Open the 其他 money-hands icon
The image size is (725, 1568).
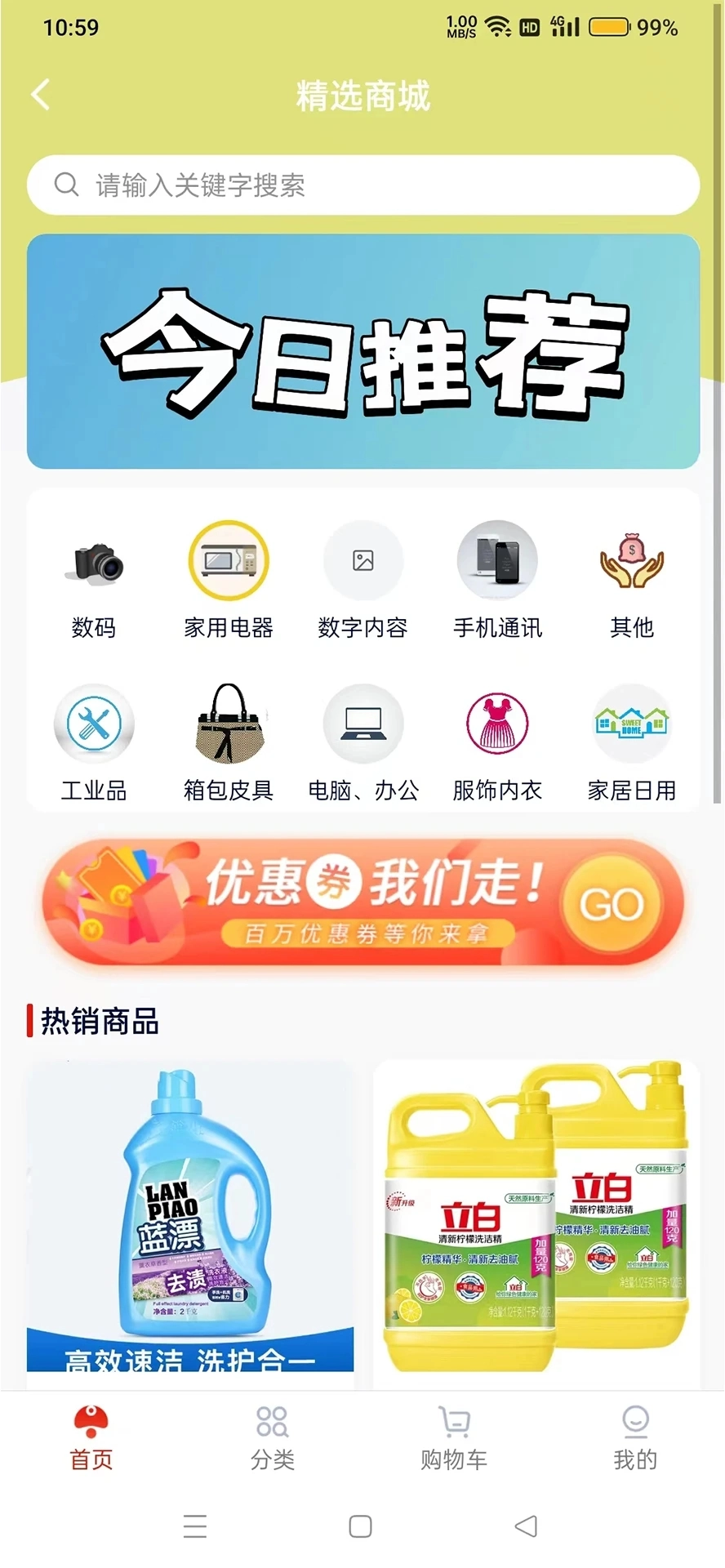point(632,560)
